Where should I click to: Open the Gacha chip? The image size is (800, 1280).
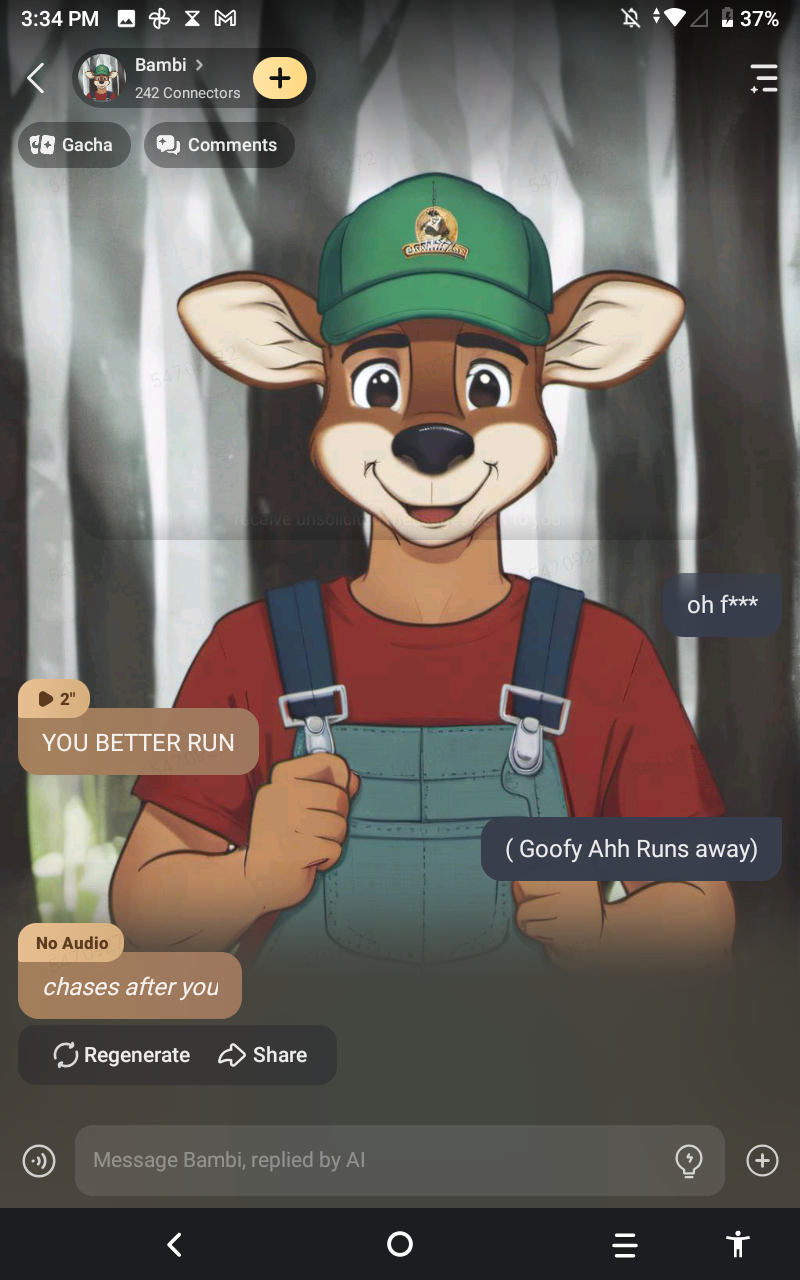click(73, 145)
